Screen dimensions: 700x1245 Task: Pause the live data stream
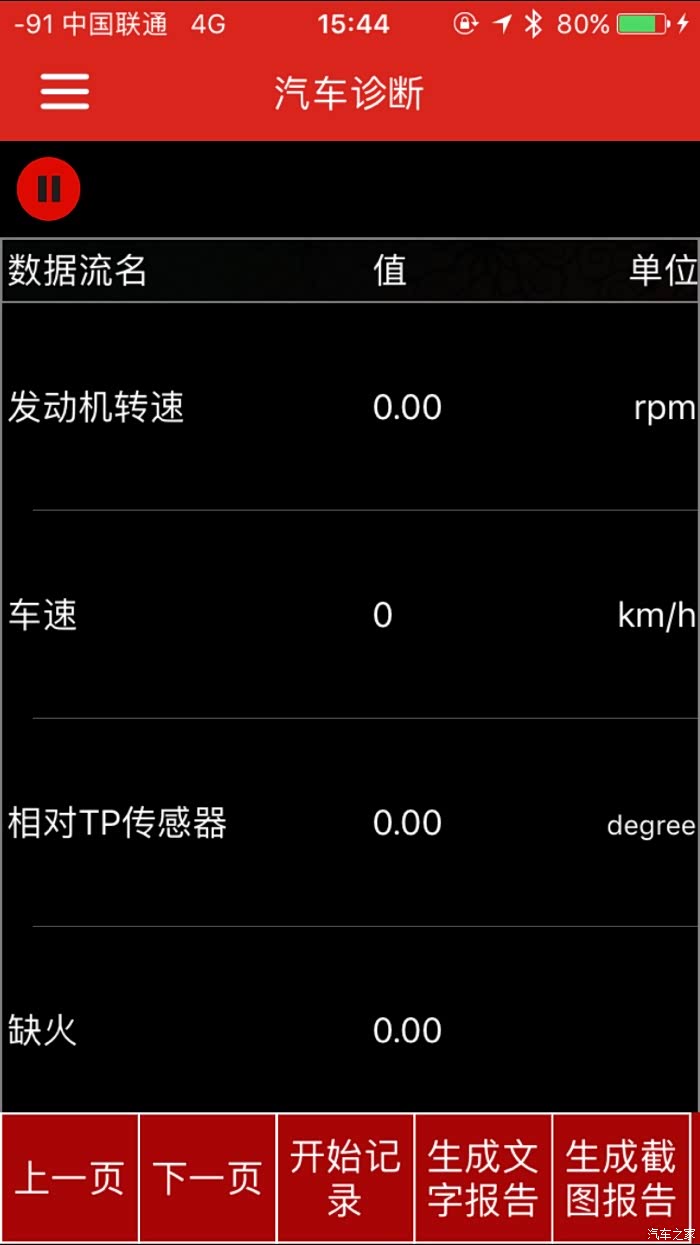pos(48,189)
